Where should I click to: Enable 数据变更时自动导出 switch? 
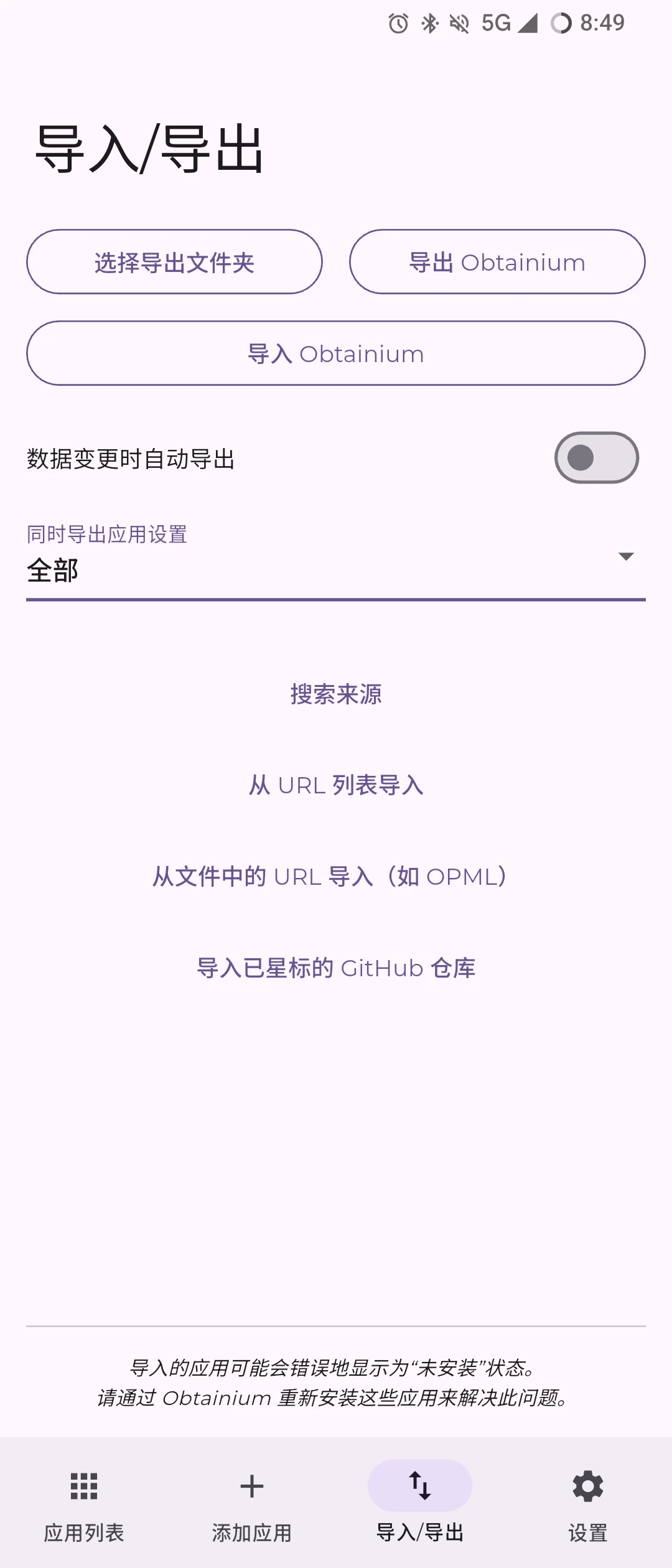coord(596,458)
